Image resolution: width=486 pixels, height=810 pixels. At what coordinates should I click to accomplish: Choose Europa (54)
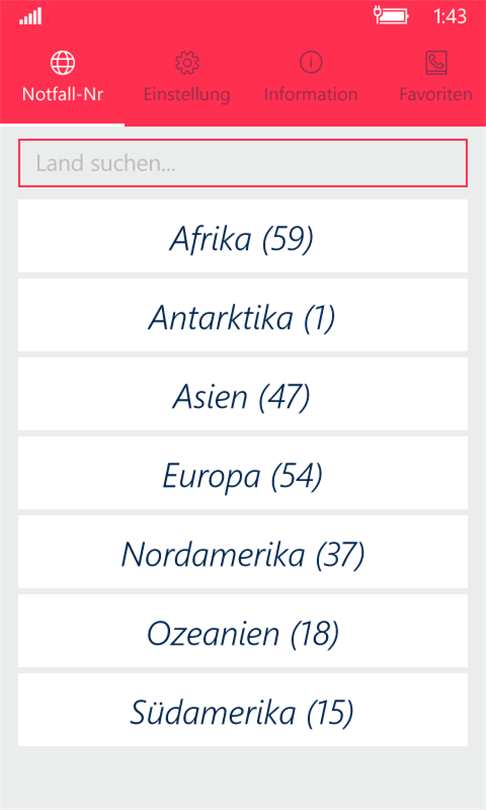[243, 473]
